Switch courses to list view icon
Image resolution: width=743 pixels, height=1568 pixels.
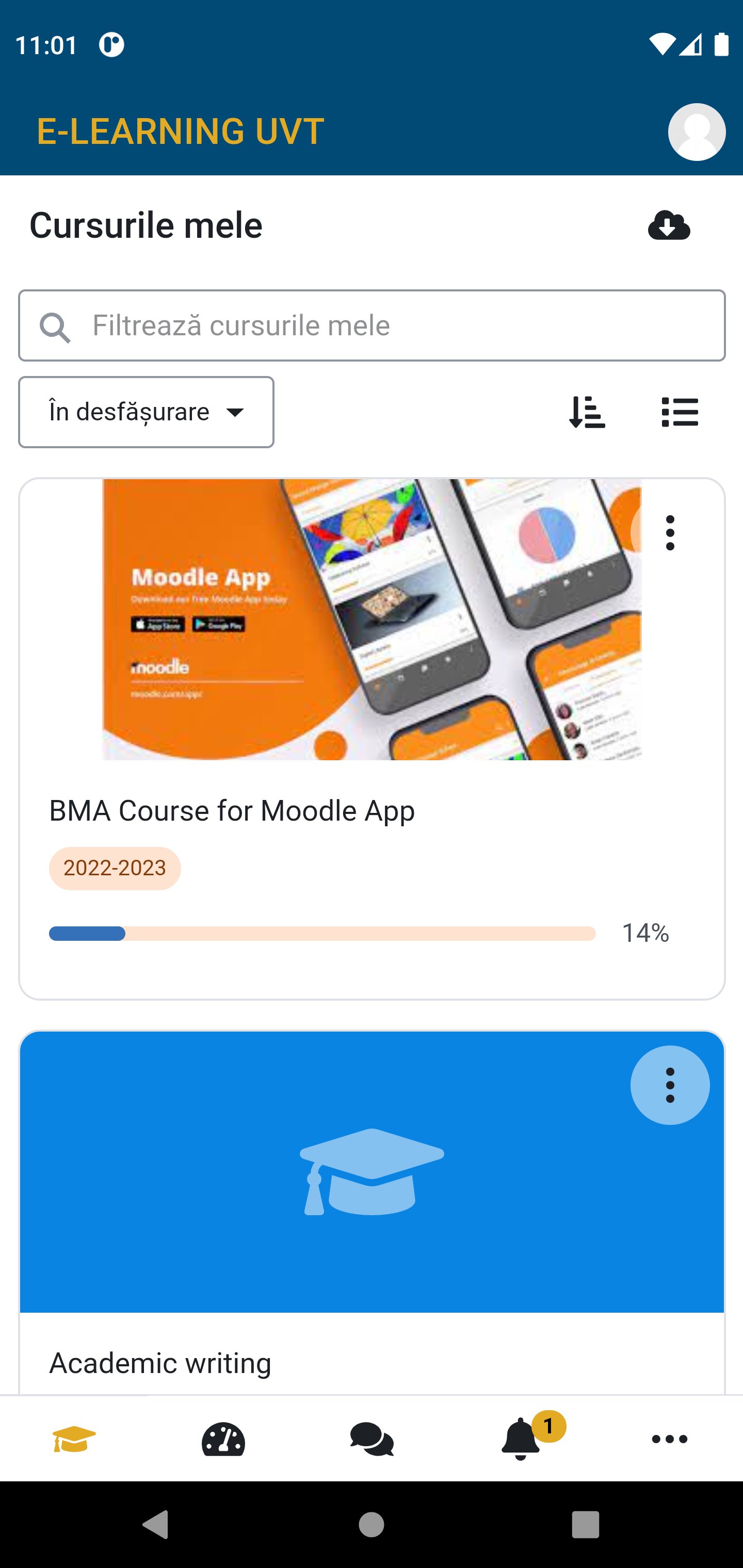680,412
